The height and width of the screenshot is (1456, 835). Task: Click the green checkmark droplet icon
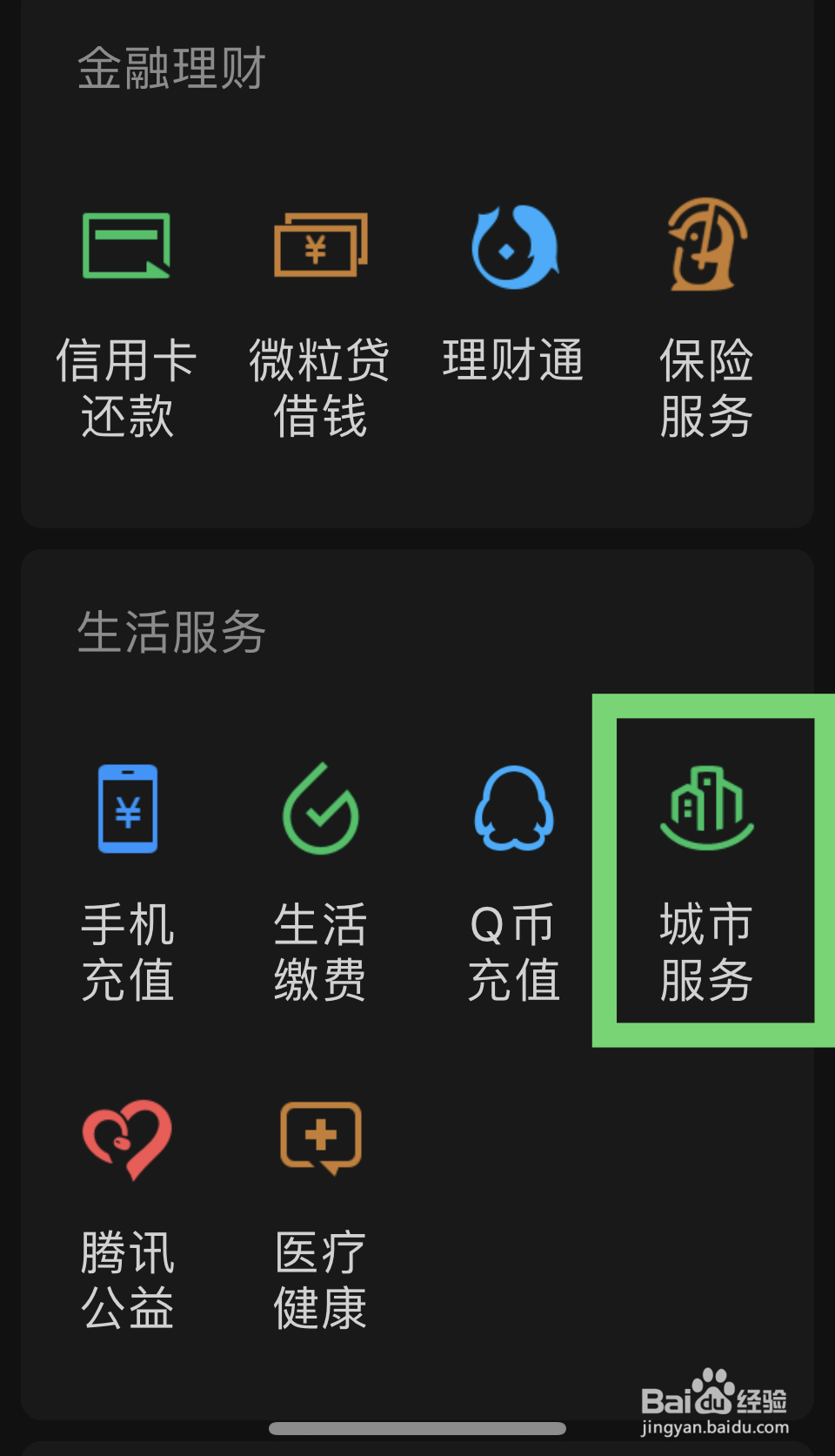(318, 809)
